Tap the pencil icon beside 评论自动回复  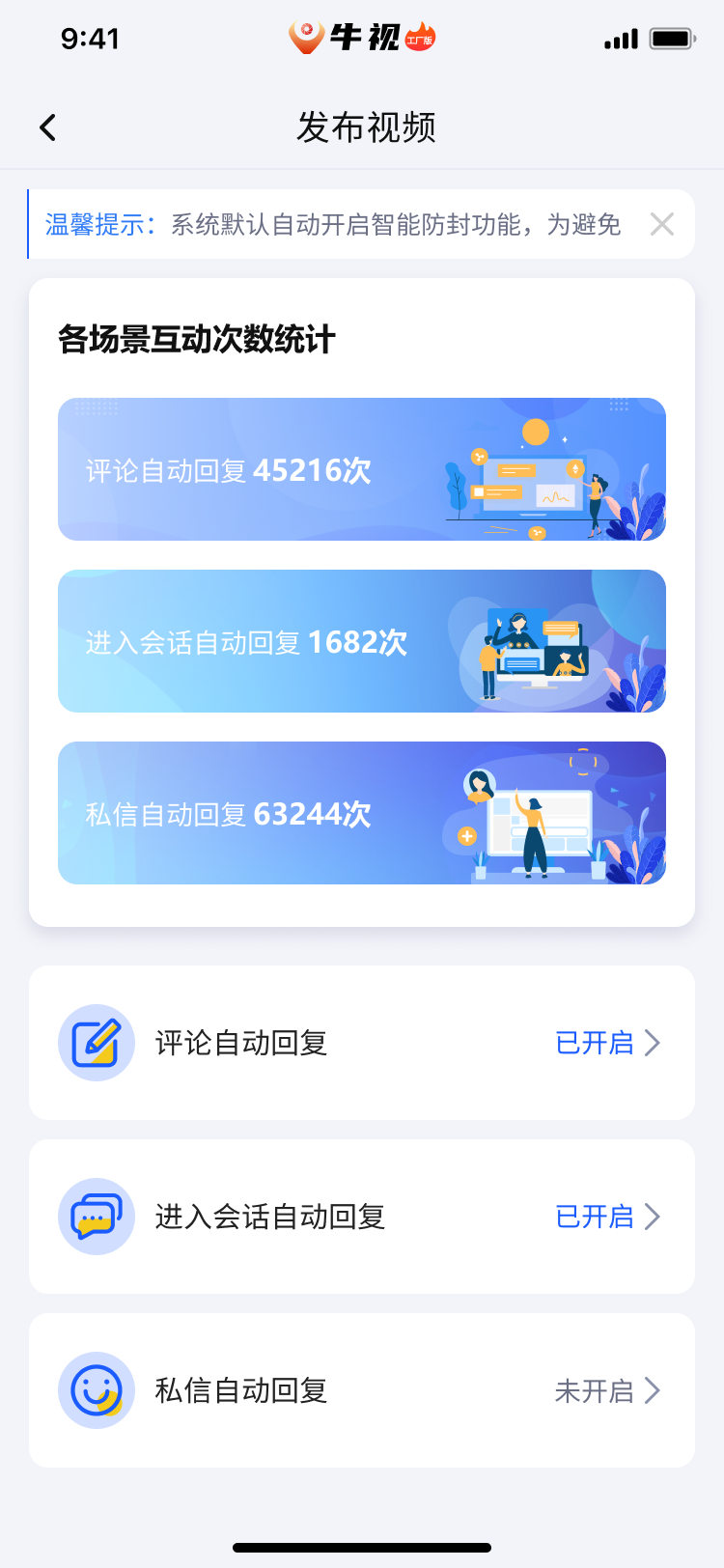click(96, 1043)
